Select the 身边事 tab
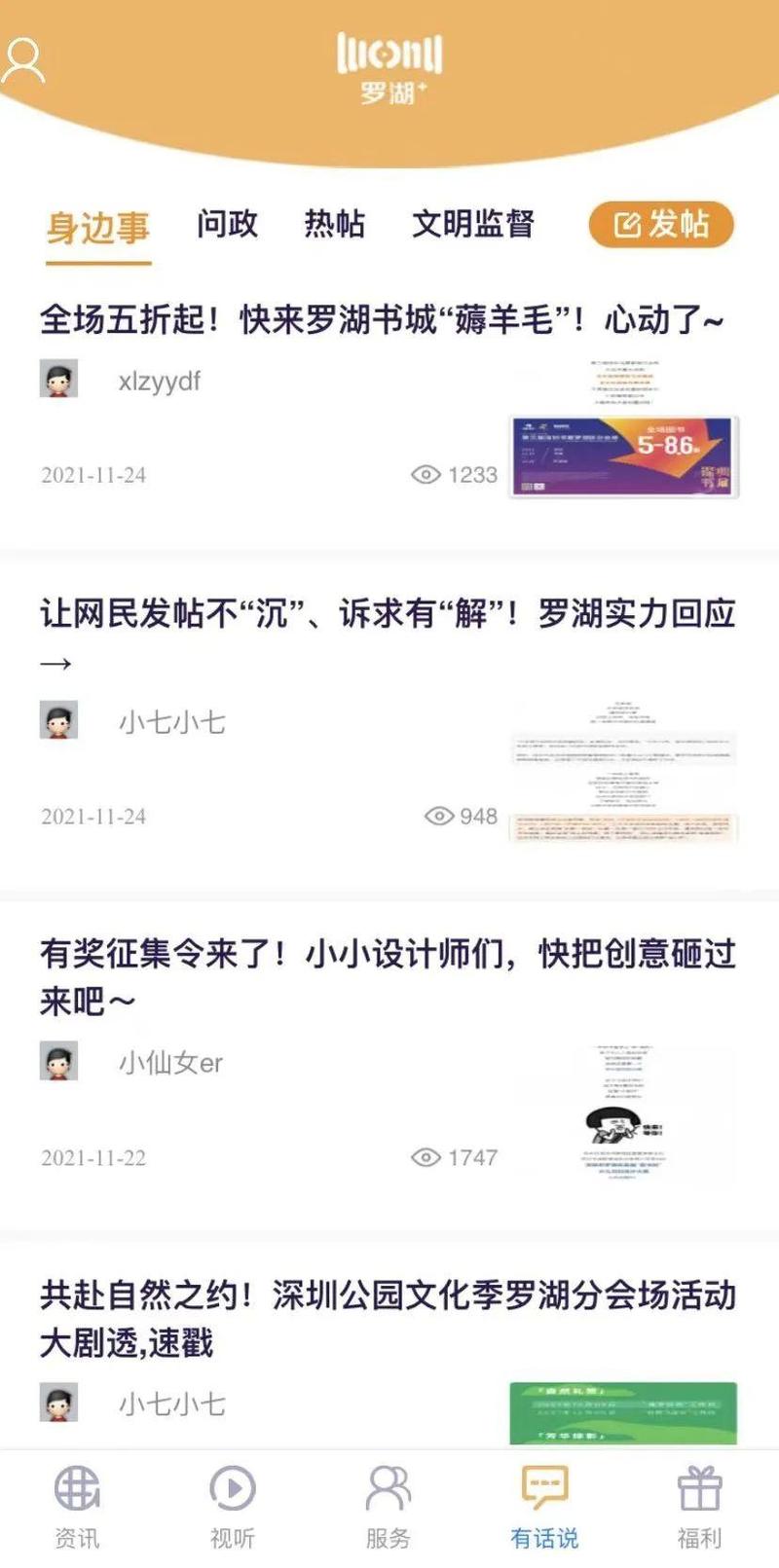779x1568 pixels. (x=97, y=228)
